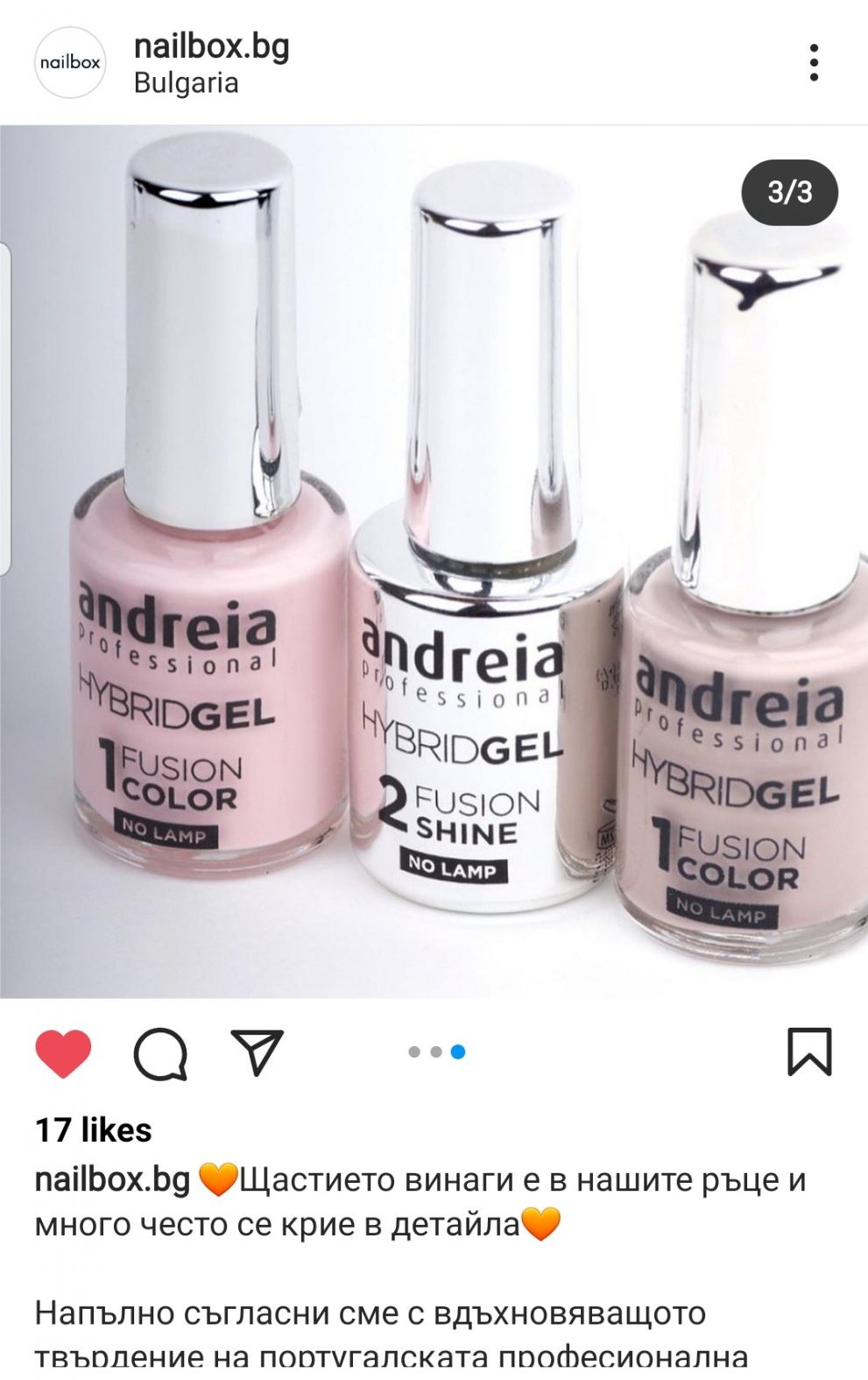Share the post via paper plane icon
This screenshot has height=1380, width=868.
coord(257,1051)
